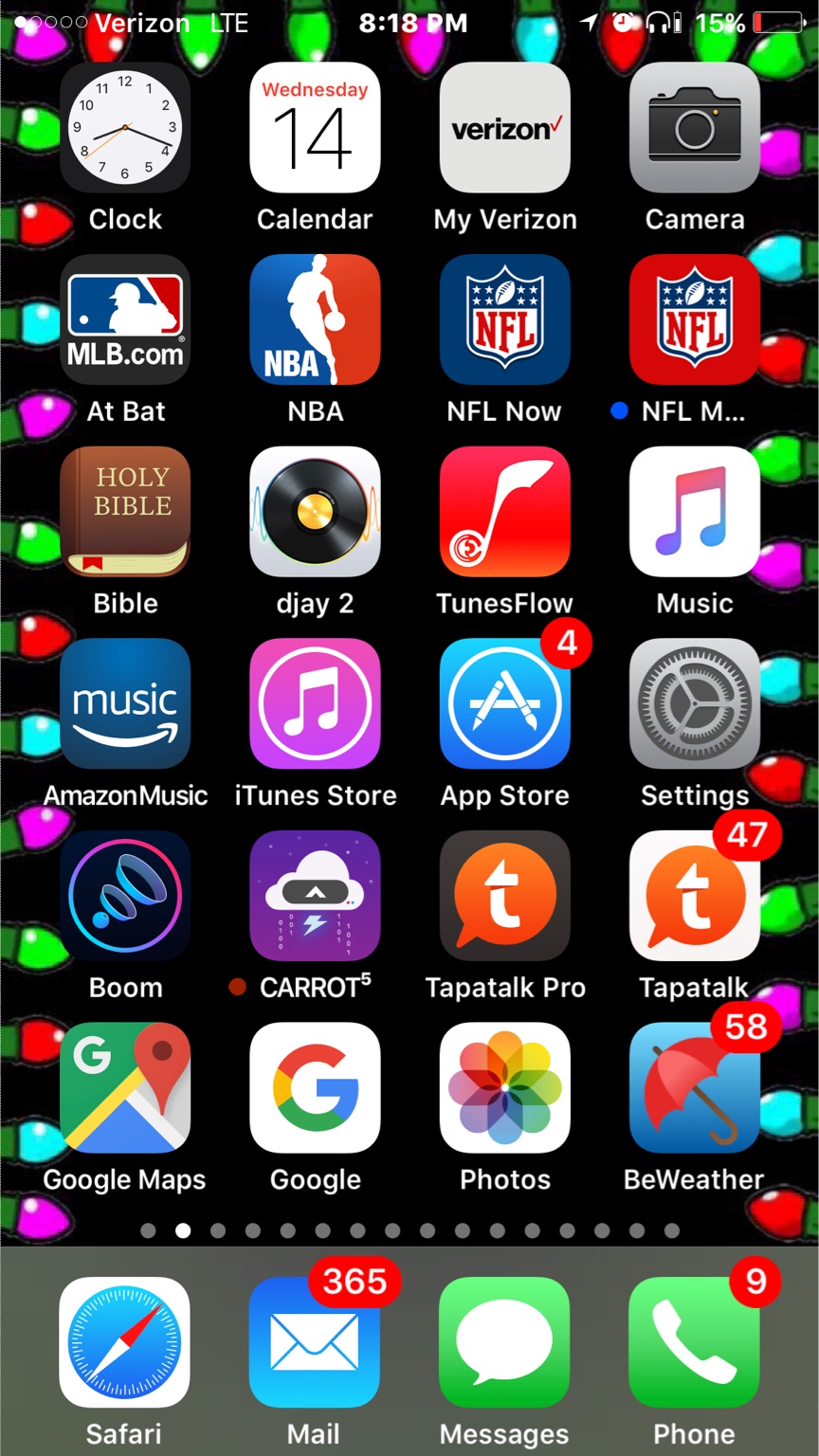Screen dimensions: 819x1456
Task: Open My Verizon
Action: pos(504,128)
